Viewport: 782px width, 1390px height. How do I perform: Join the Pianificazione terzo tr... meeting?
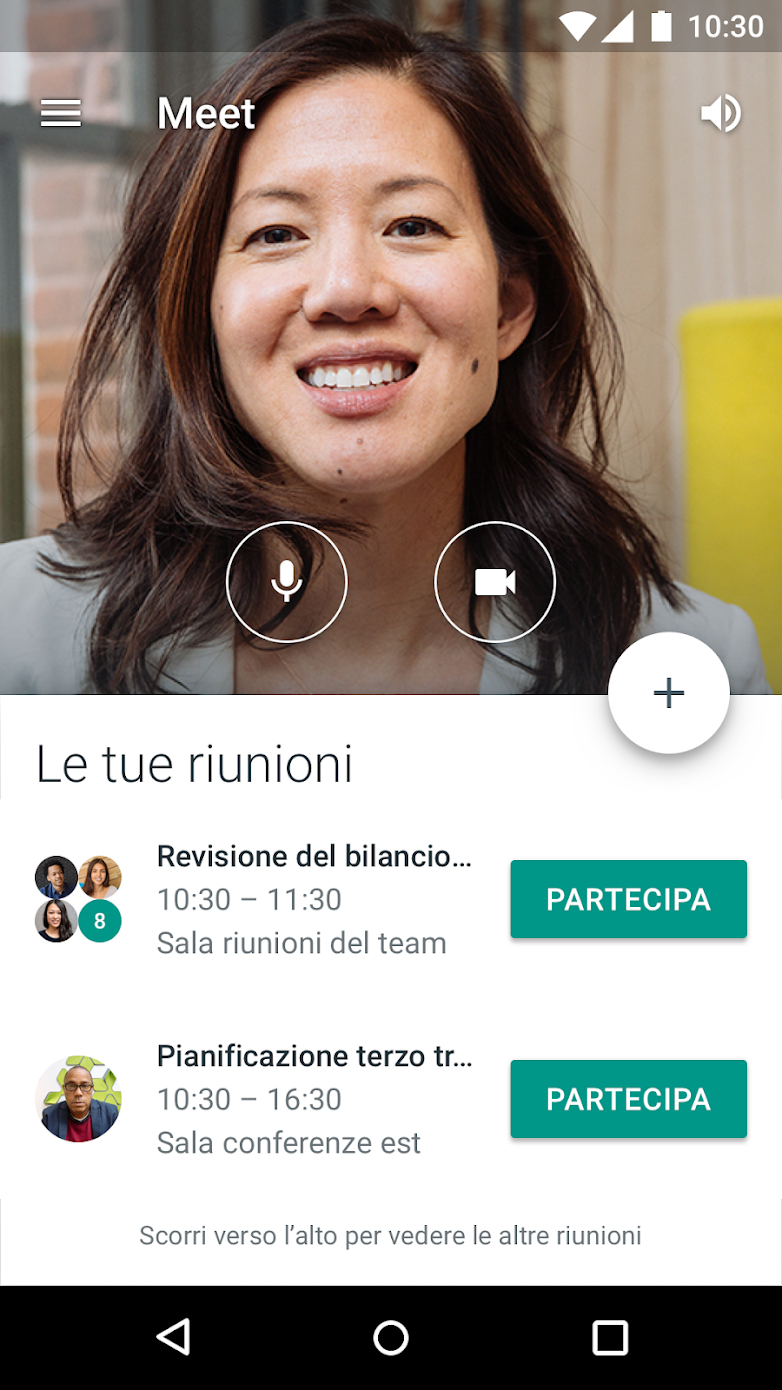click(628, 1099)
